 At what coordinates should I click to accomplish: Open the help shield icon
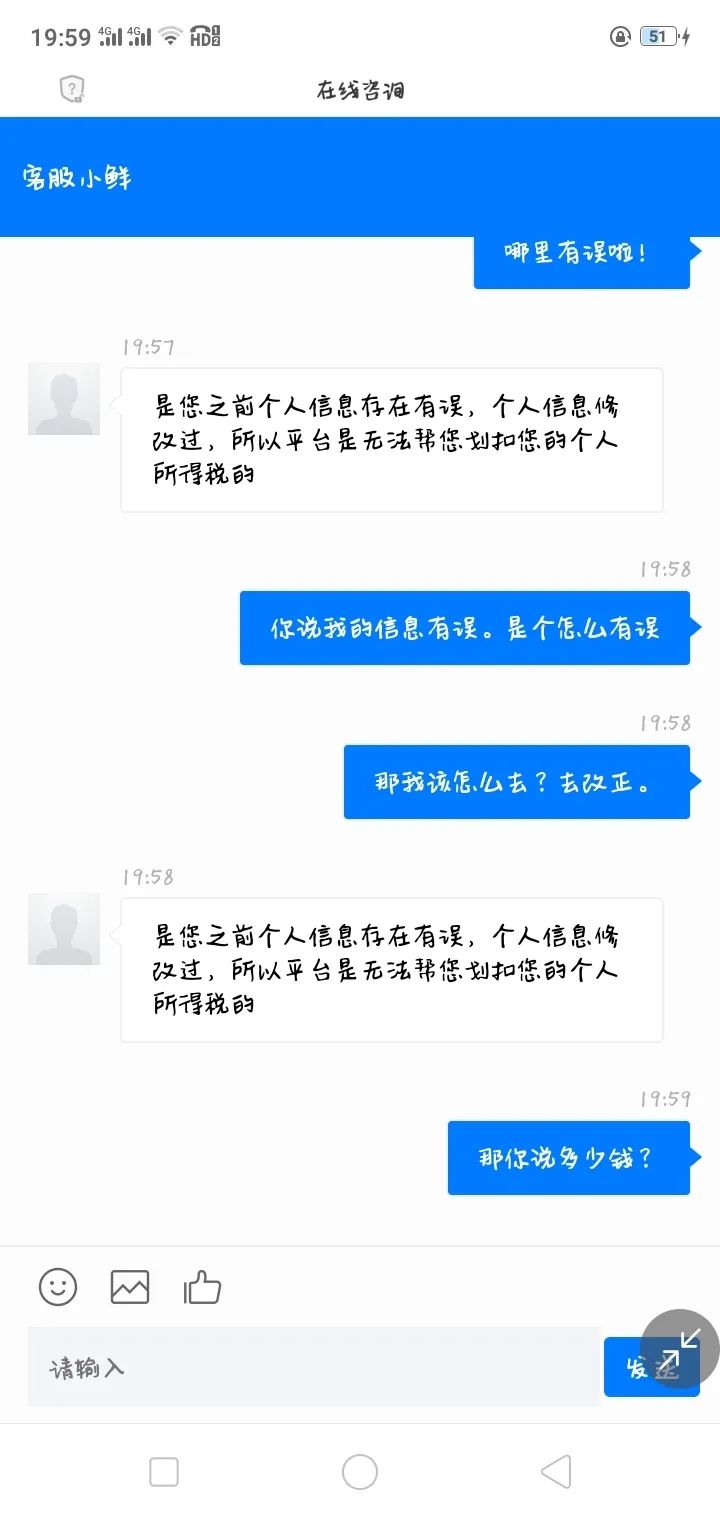(x=71, y=90)
